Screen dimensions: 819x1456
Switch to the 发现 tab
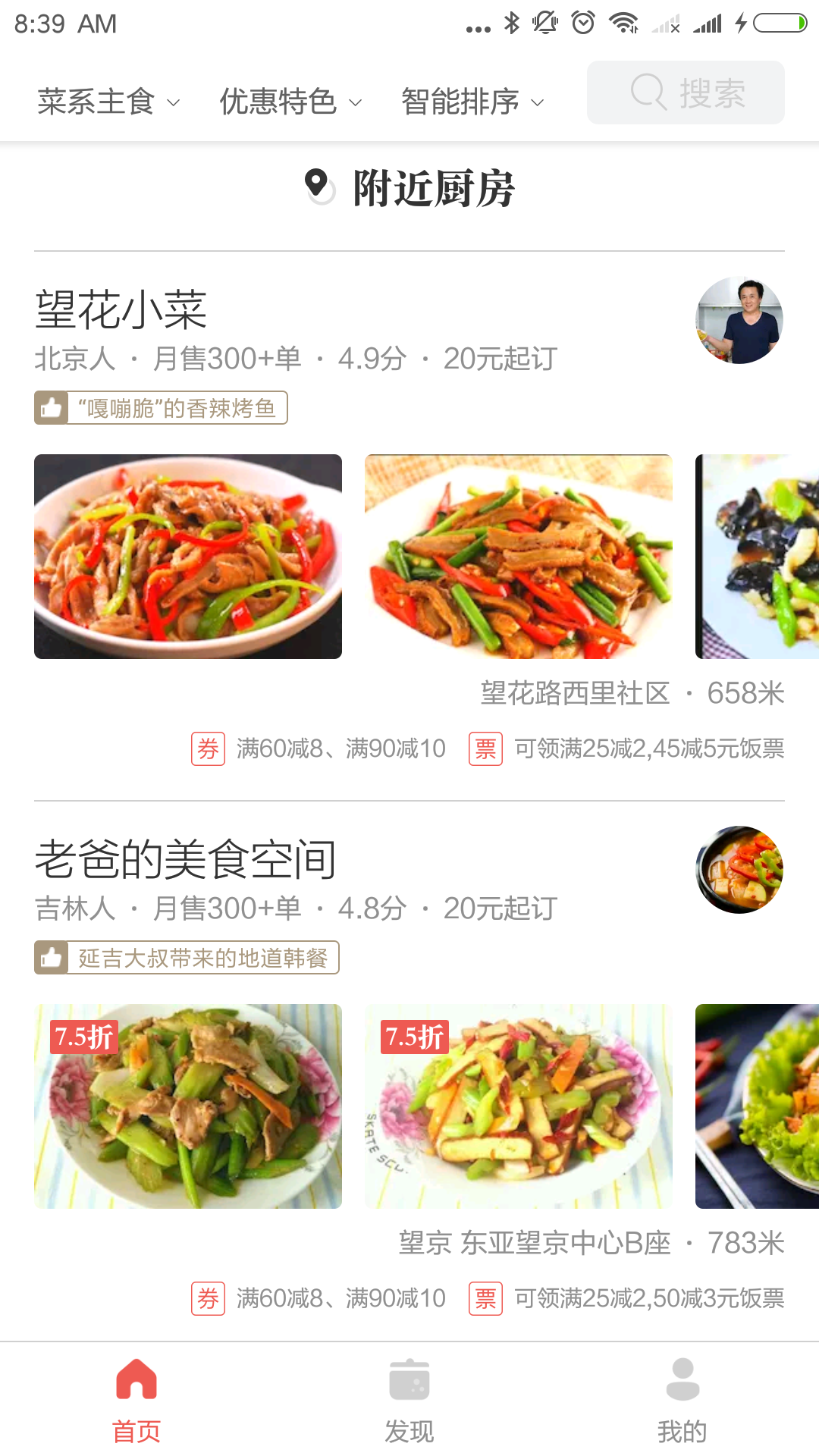[409, 1407]
